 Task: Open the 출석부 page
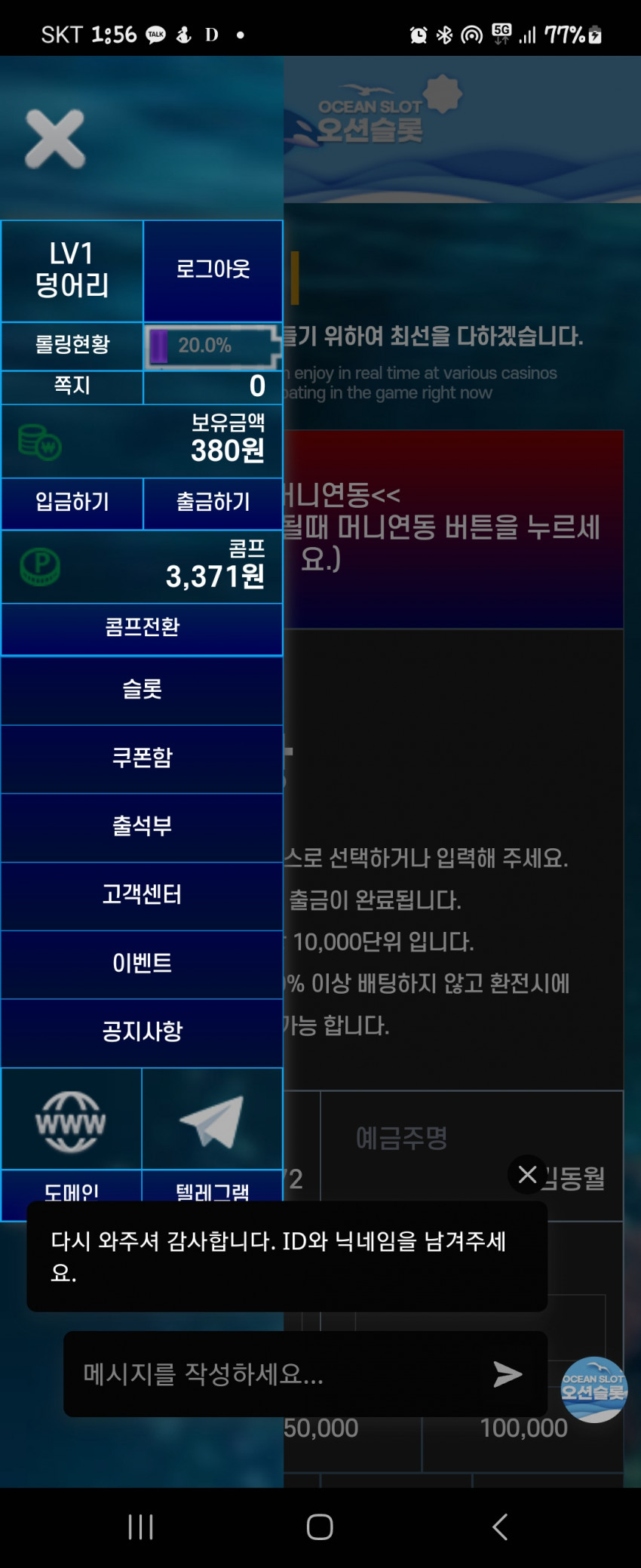coord(142,826)
